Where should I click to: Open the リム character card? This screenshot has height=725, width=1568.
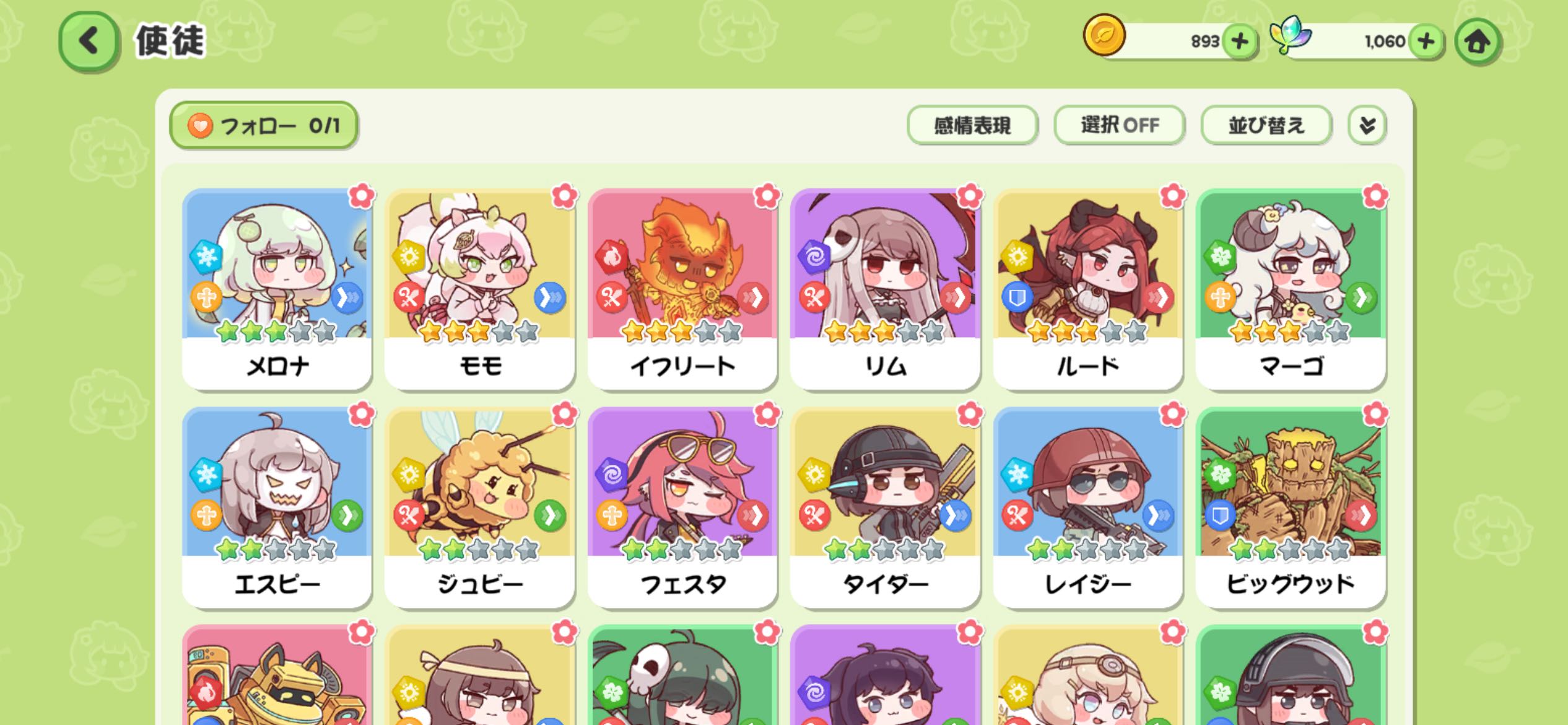(x=885, y=288)
